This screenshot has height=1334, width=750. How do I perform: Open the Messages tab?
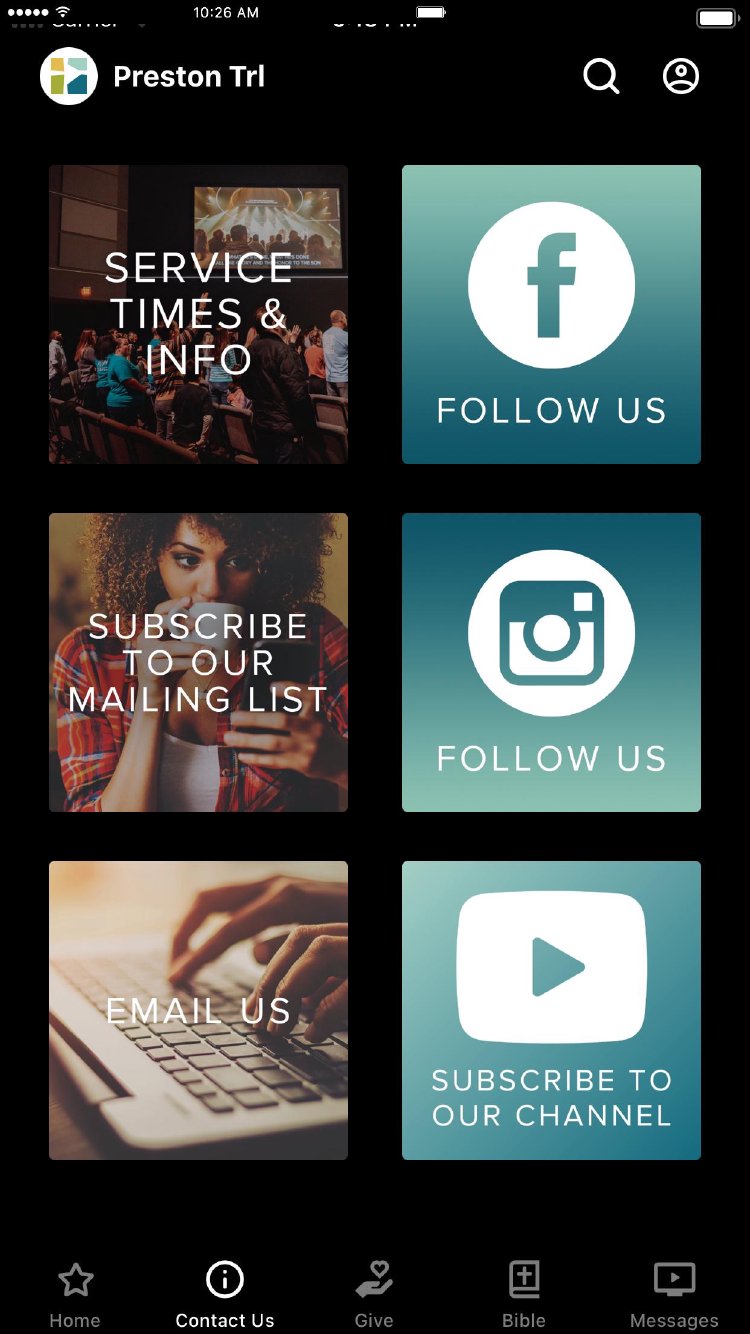pos(674,1294)
